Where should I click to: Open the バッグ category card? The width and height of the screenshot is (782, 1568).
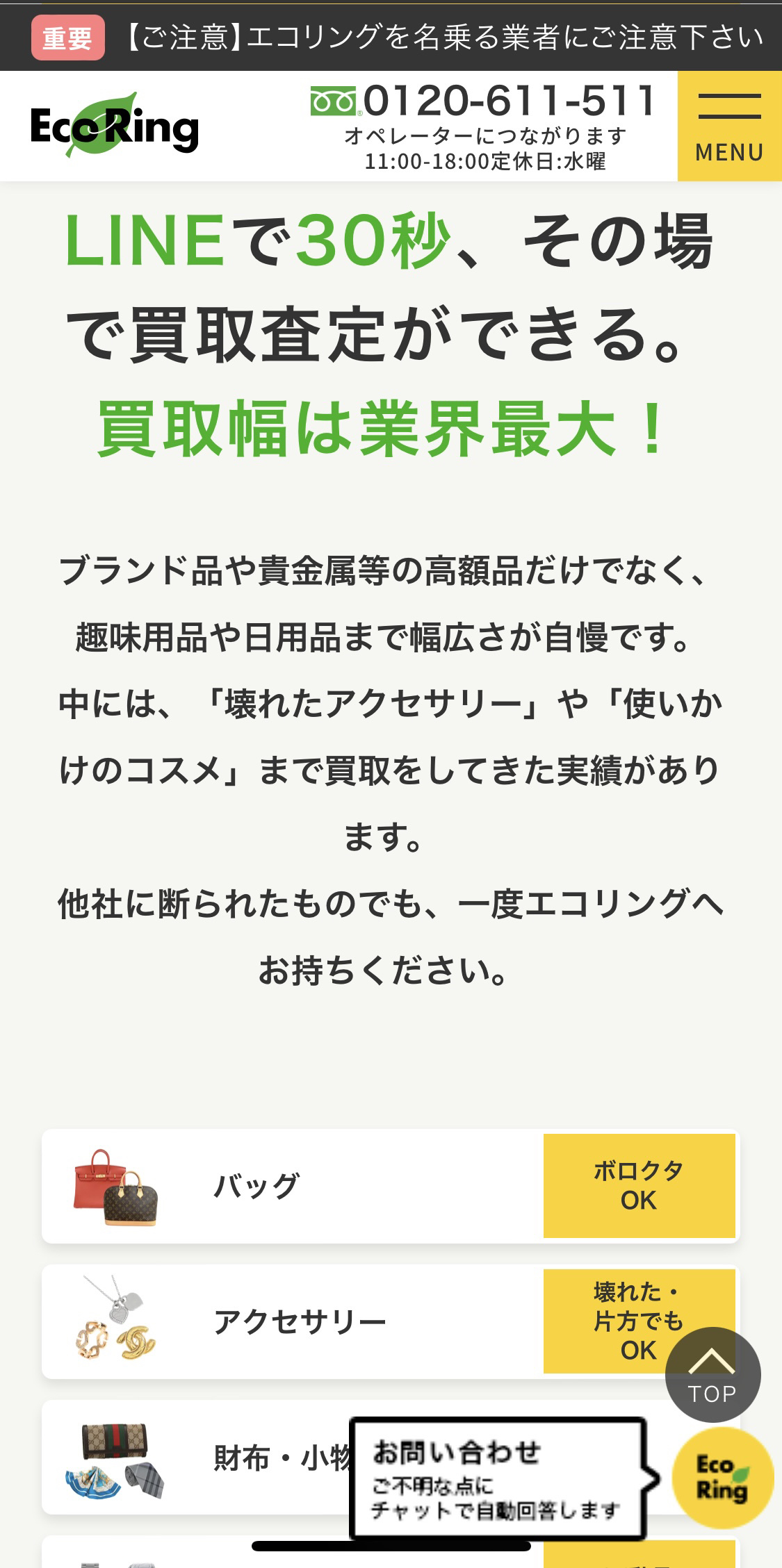[292, 1185]
